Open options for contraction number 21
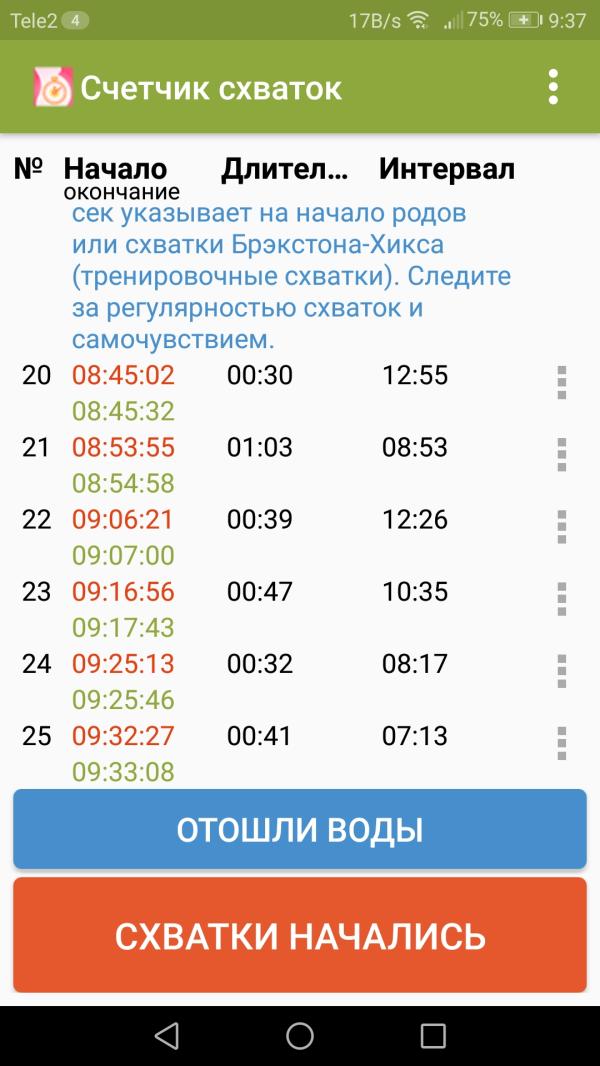The height and width of the screenshot is (1066, 600). point(562,454)
